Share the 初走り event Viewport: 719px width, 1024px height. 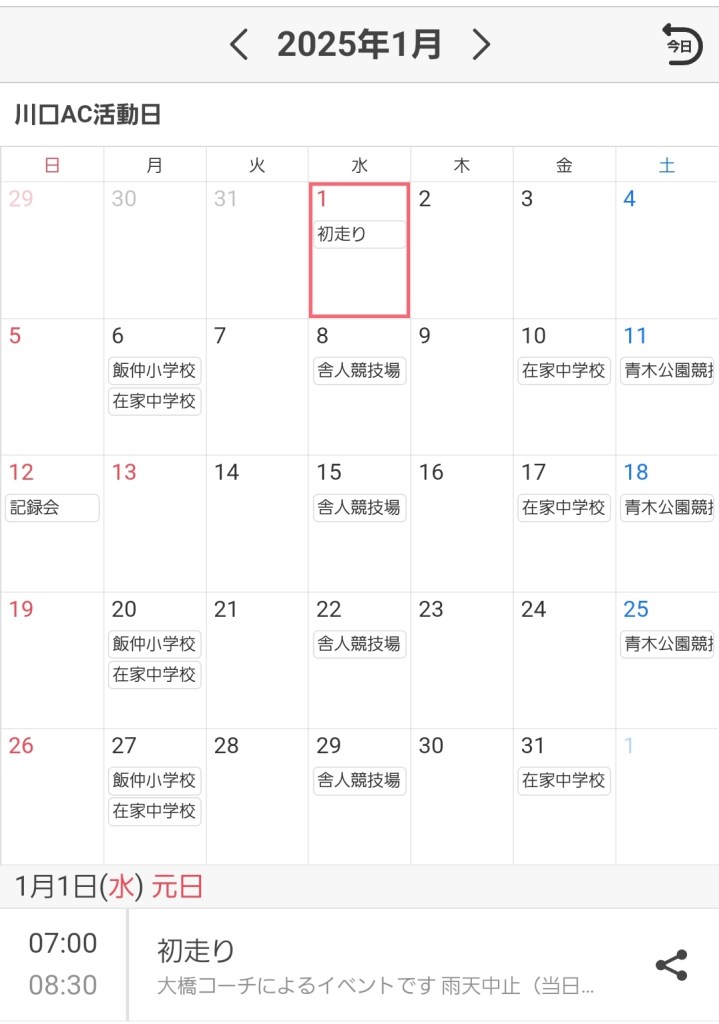coord(671,965)
